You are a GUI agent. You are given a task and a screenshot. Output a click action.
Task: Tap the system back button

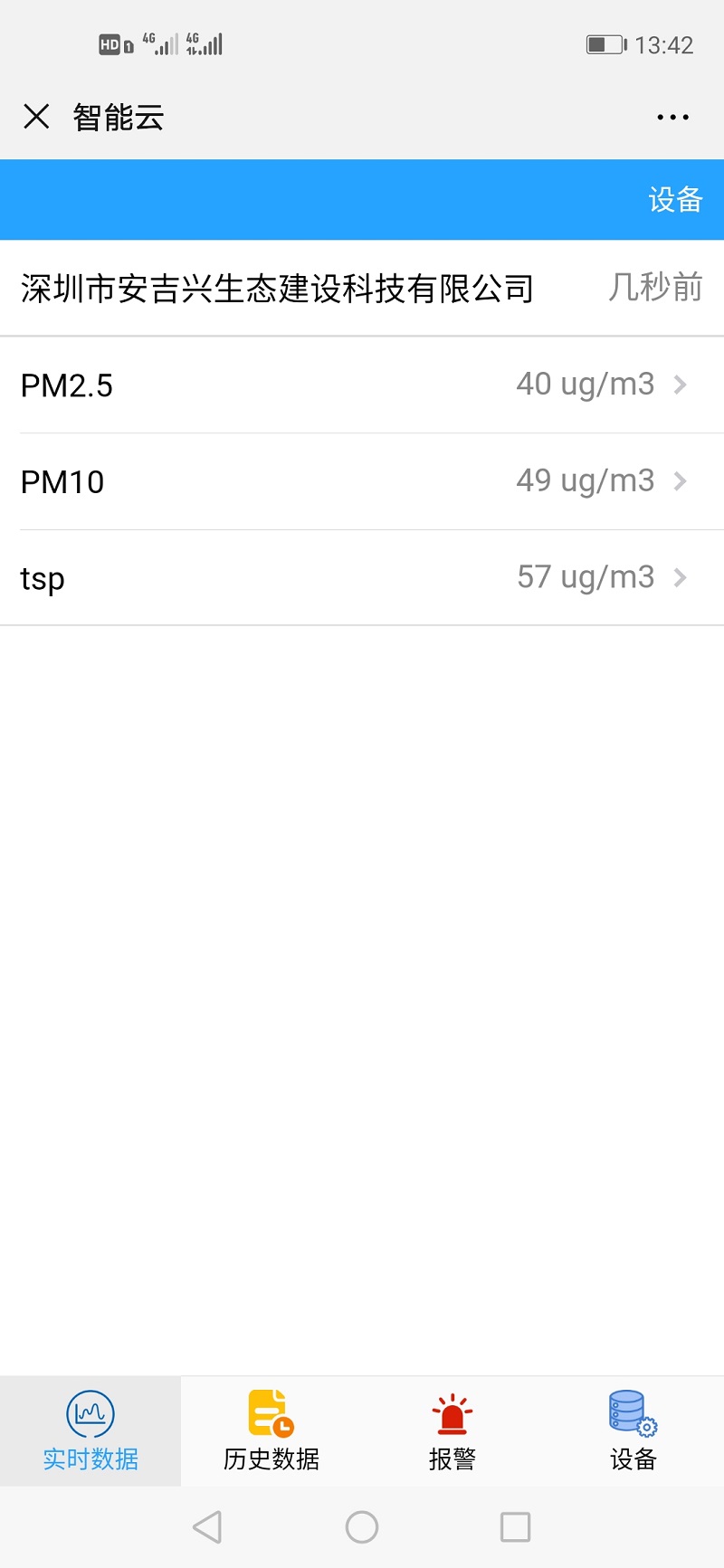(x=208, y=1527)
